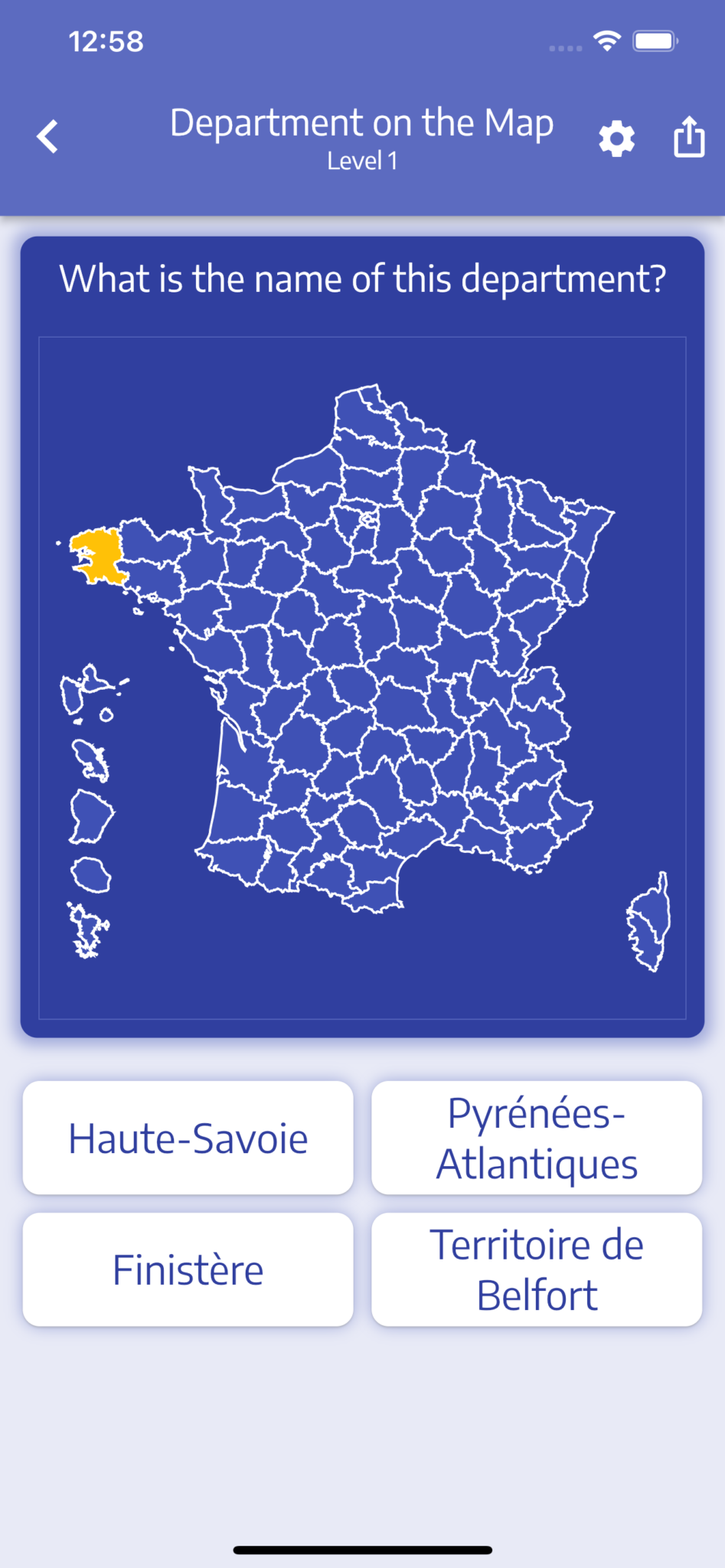Select the Pyrénées-Atlantiques answer
Image resolution: width=725 pixels, height=1568 pixels.
click(537, 1138)
